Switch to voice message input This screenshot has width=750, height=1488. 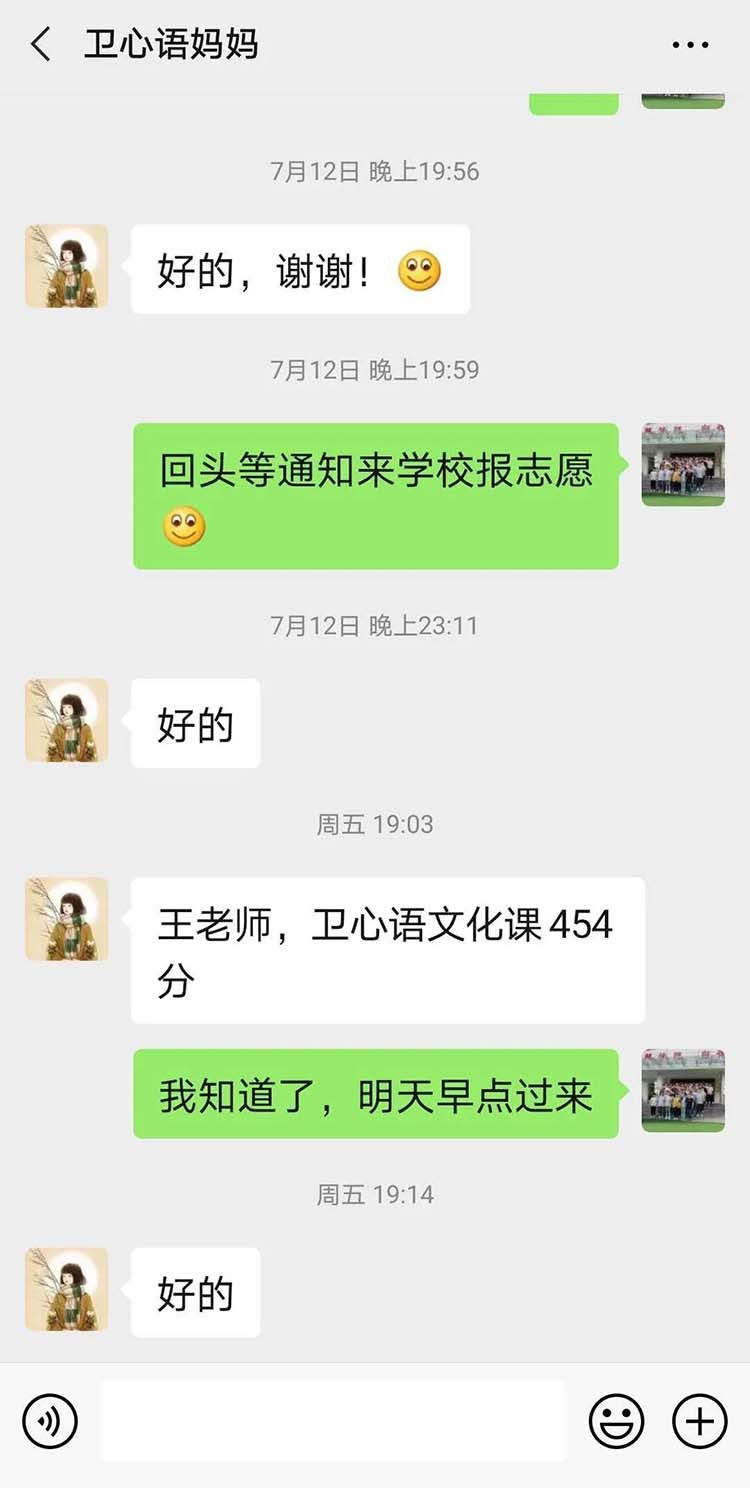pyautogui.click(x=50, y=1421)
